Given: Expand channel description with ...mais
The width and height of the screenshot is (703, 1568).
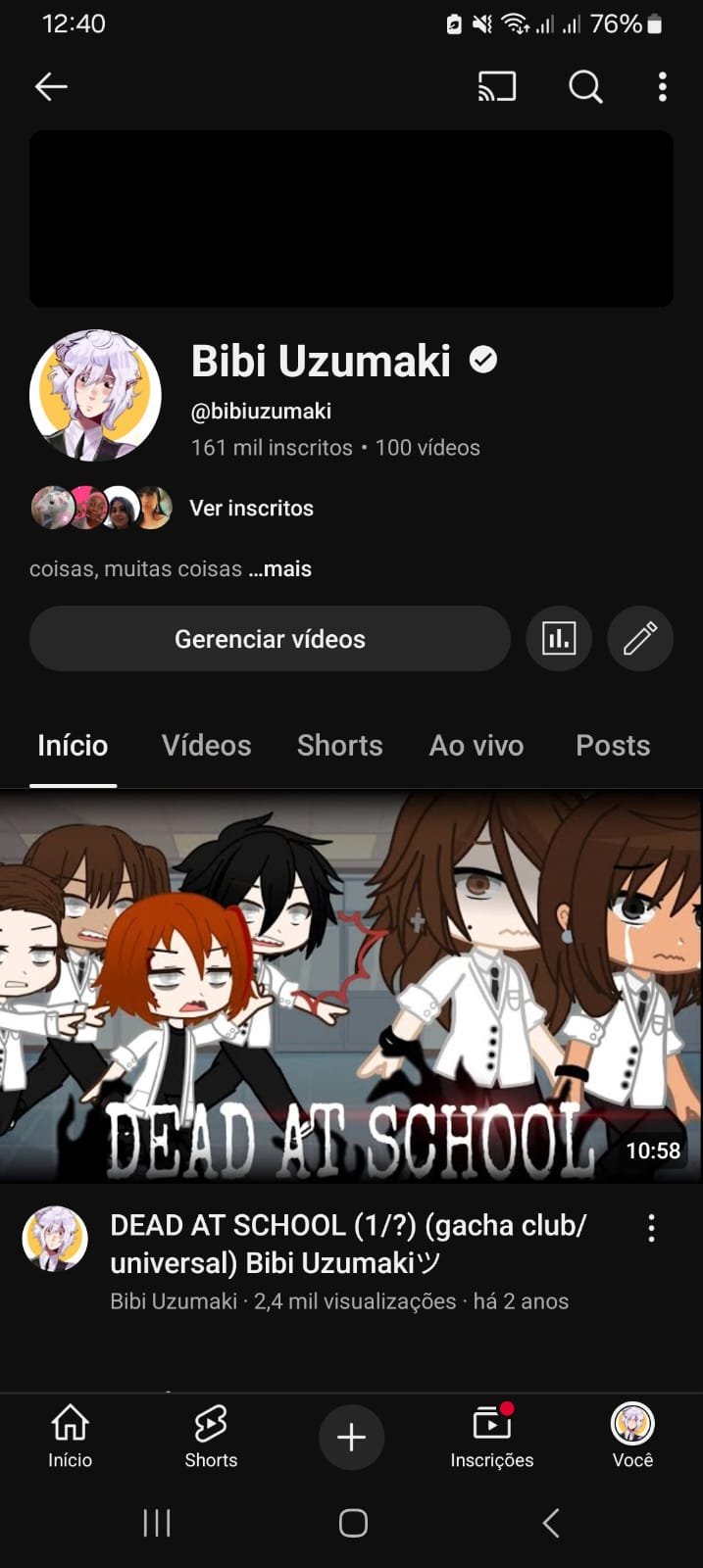Looking at the screenshot, I should 280,568.
